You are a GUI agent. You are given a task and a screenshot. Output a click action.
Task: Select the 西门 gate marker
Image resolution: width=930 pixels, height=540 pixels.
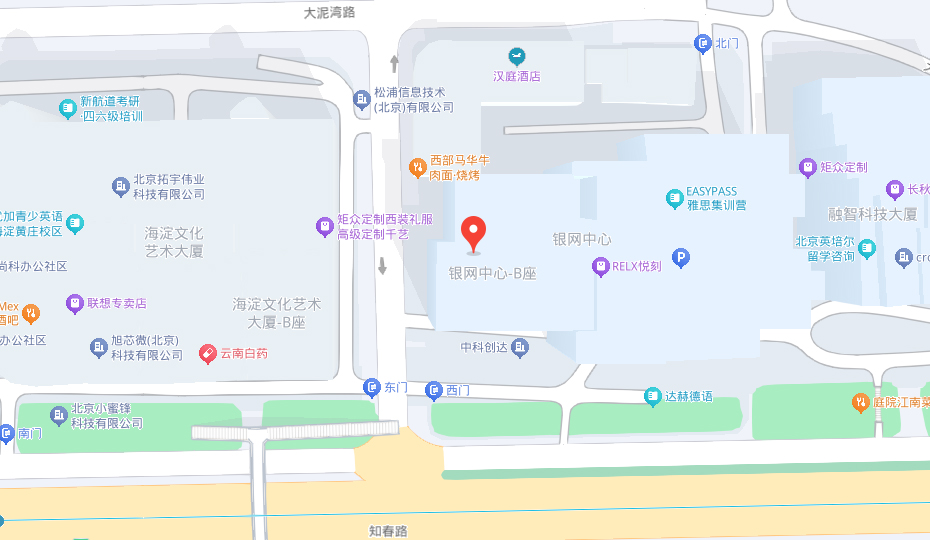434,390
